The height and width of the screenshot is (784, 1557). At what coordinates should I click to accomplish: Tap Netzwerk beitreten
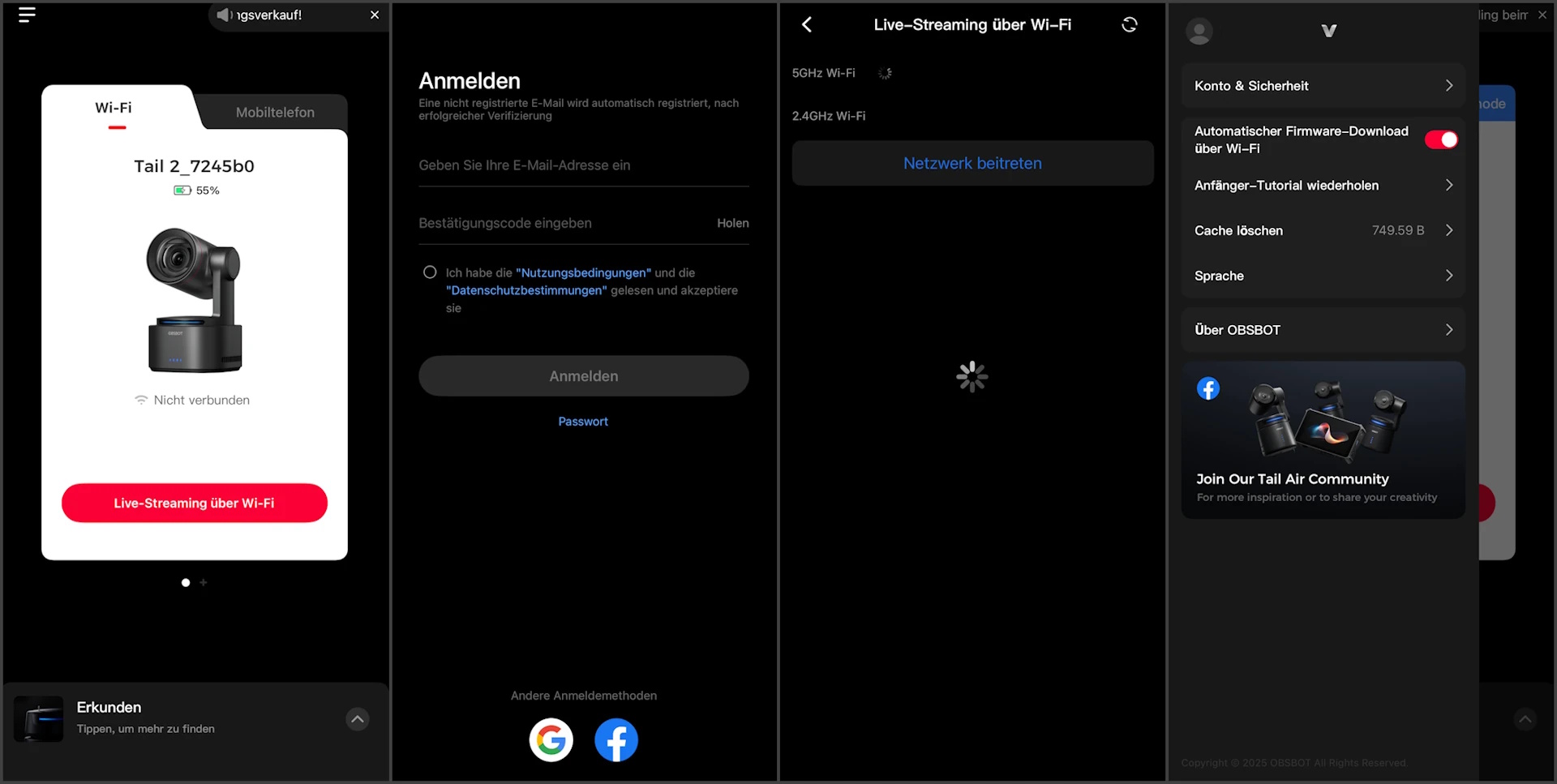coord(972,164)
